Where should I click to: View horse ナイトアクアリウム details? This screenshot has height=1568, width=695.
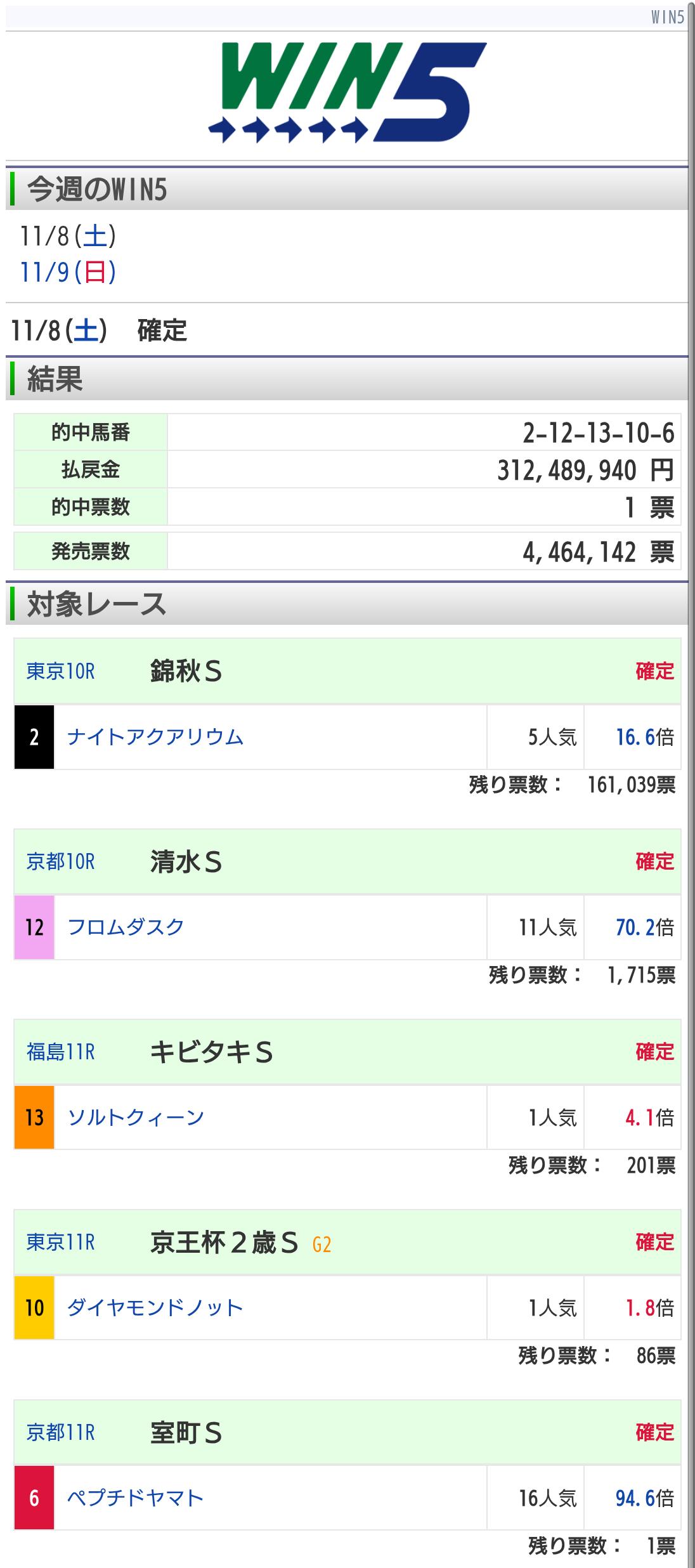[155, 737]
